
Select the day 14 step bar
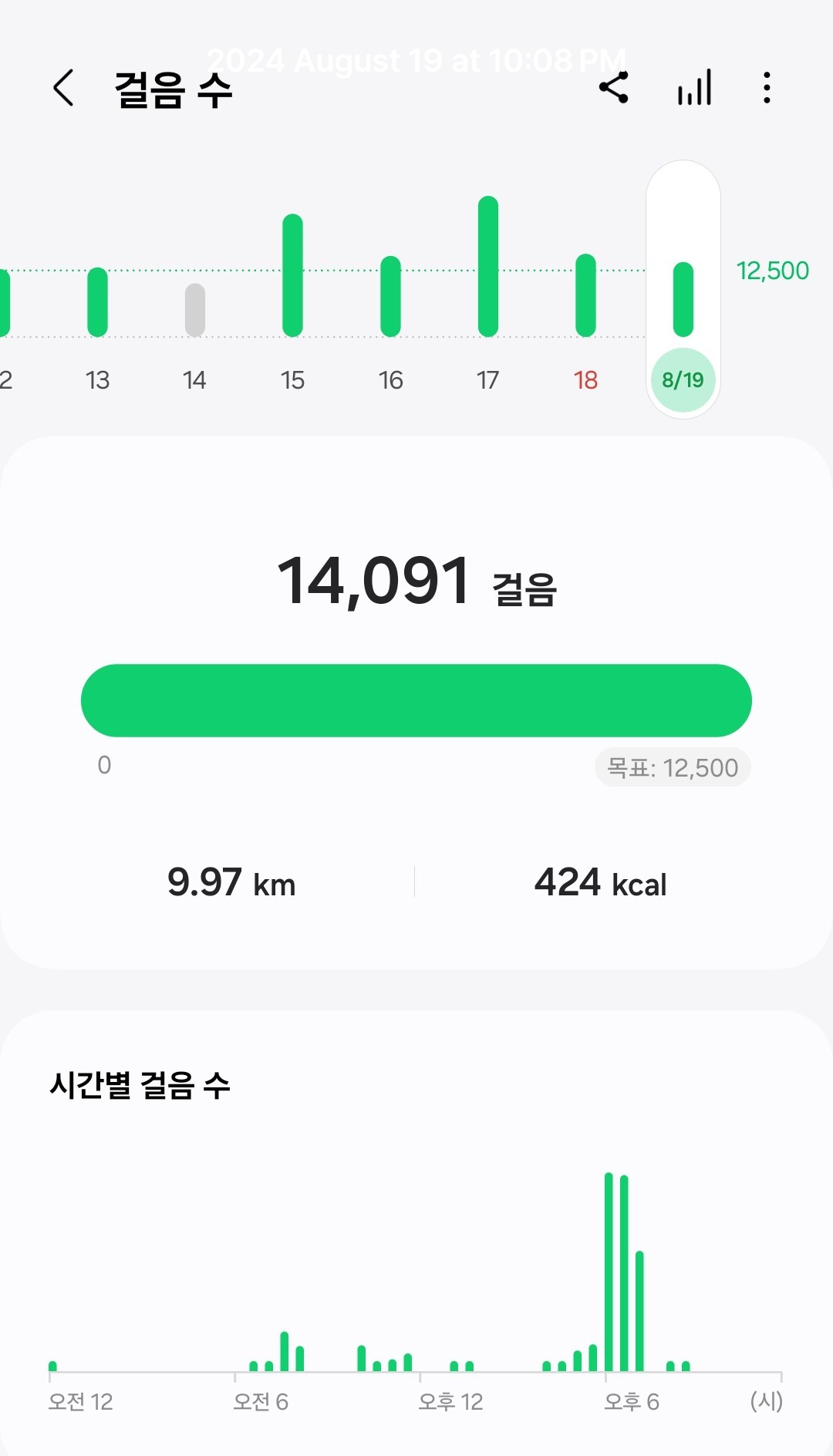point(195,310)
